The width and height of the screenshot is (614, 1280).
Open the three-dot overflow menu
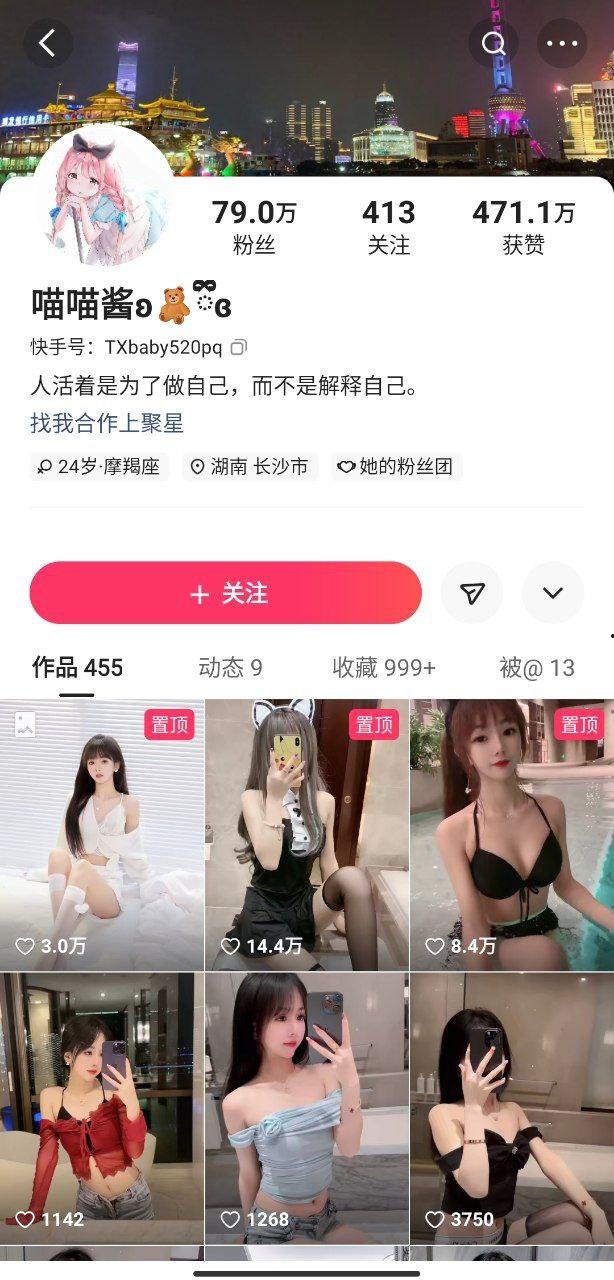[562, 43]
